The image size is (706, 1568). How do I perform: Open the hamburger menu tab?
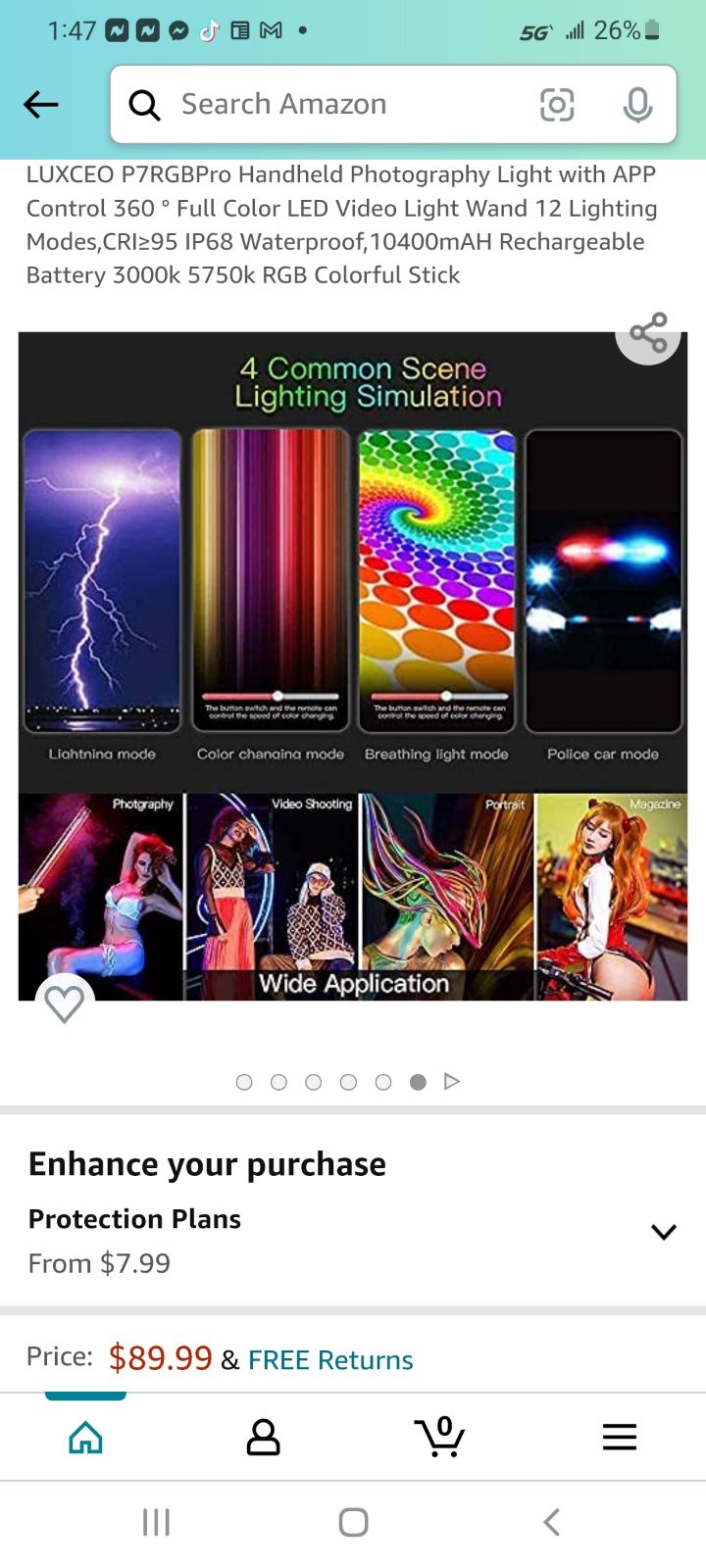620,1437
